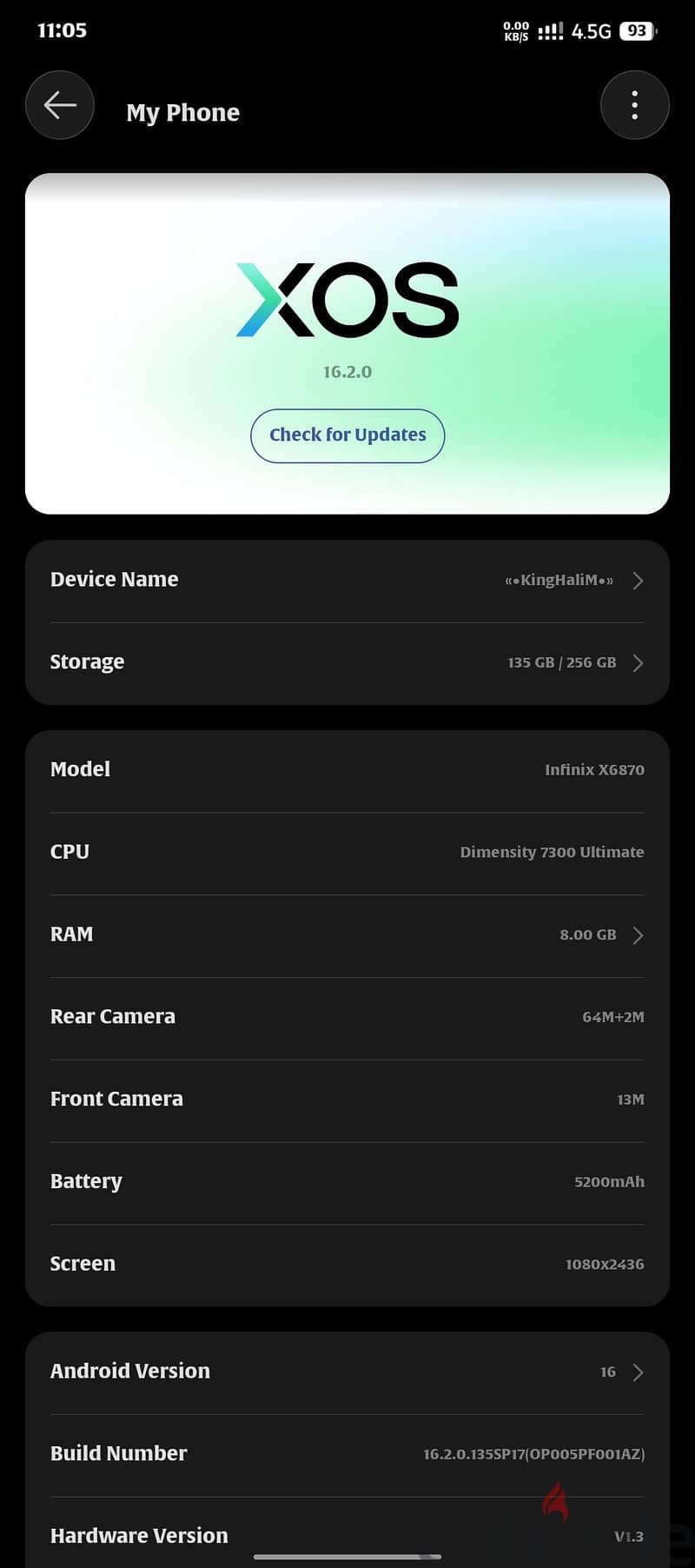This screenshot has height=1568, width=695.
Task: Open the RAM row
Action: click(x=347, y=935)
